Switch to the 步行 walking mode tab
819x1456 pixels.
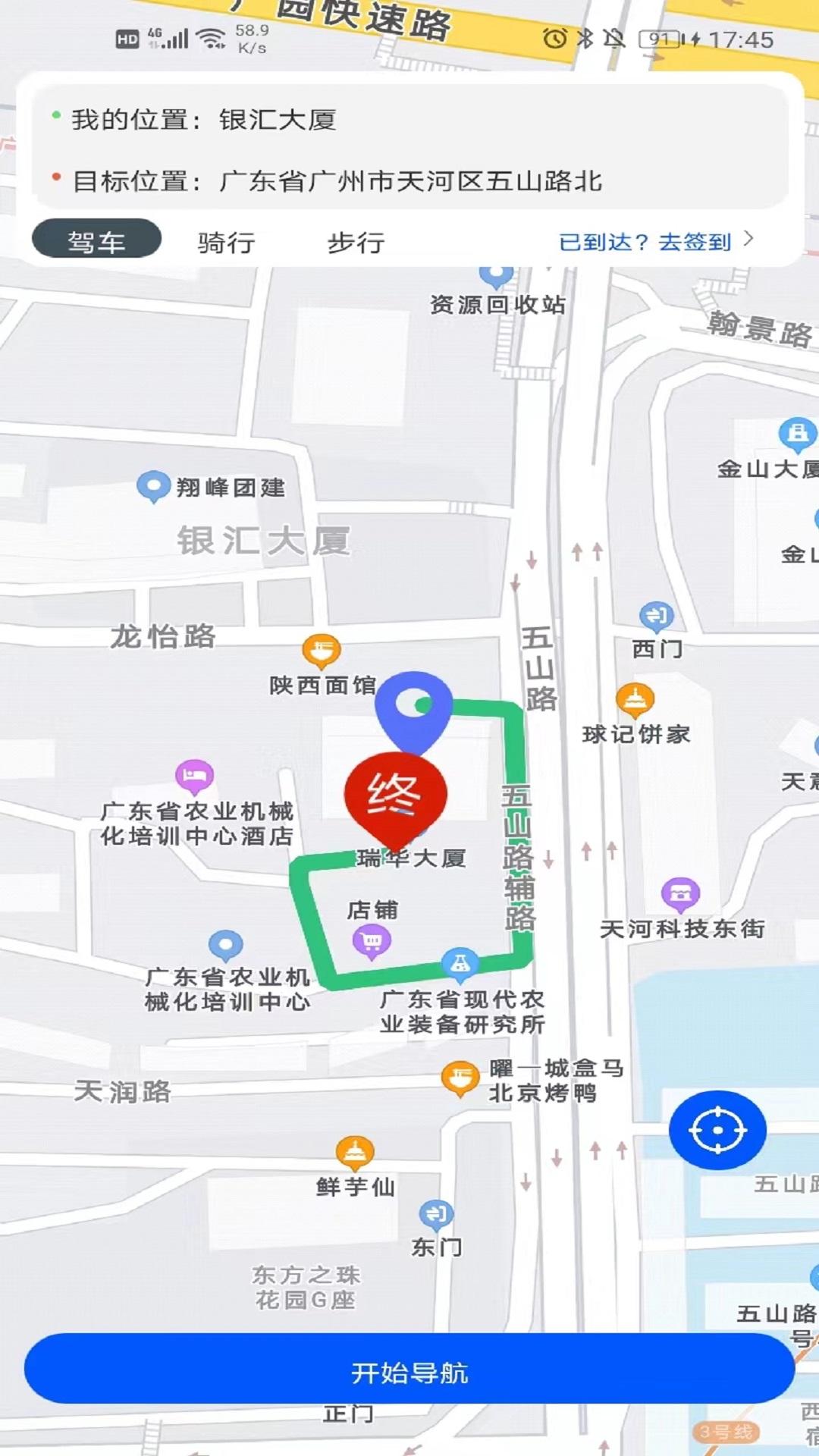click(353, 242)
